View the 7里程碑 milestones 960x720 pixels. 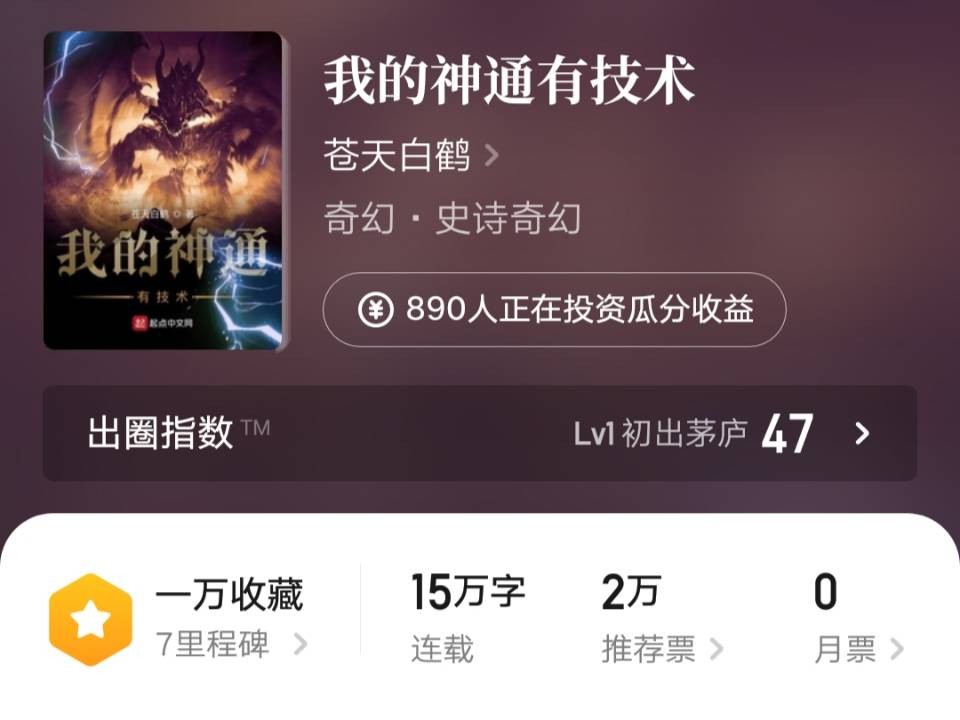[x=230, y=645]
